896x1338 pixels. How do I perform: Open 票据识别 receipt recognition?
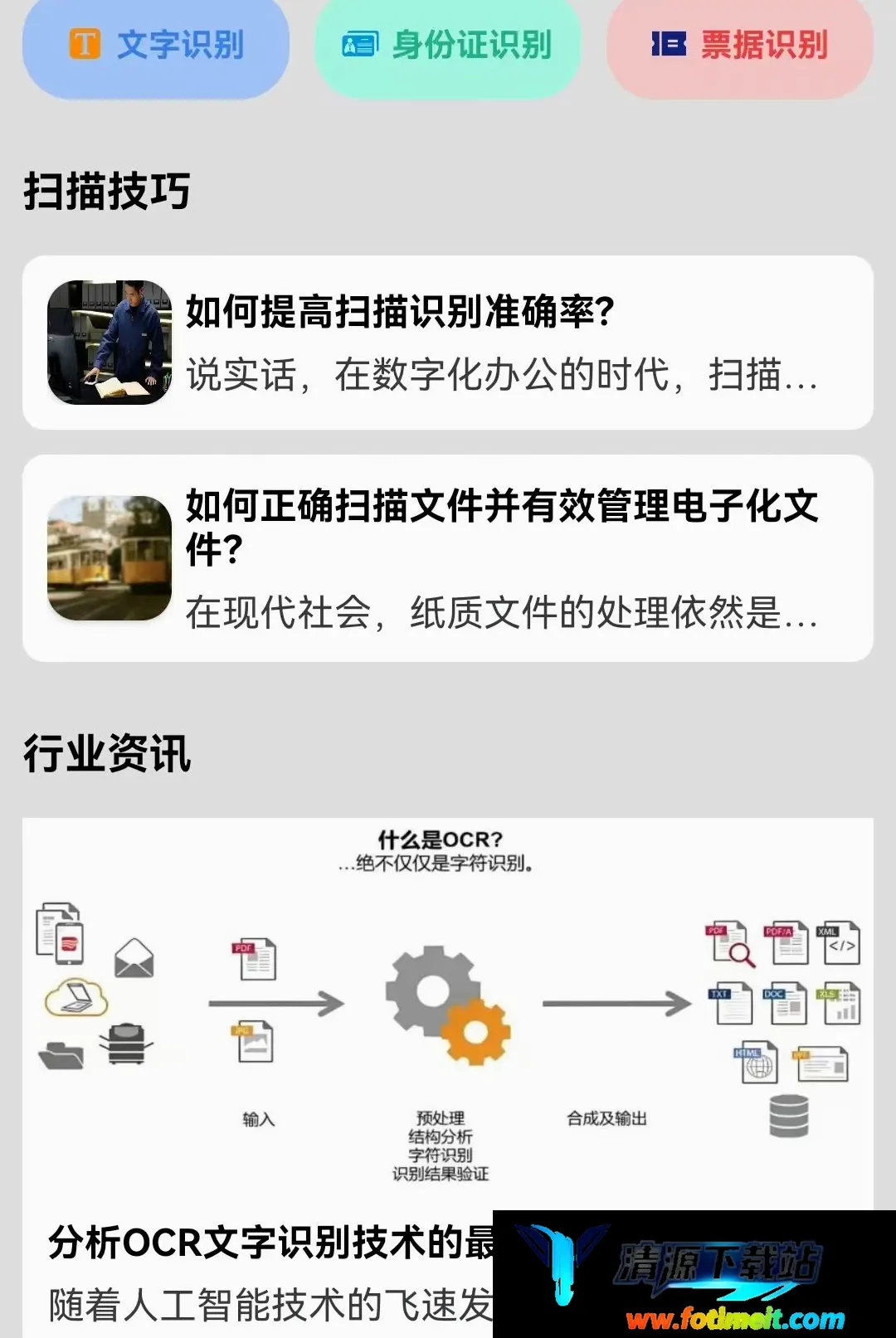tap(740, 46)
